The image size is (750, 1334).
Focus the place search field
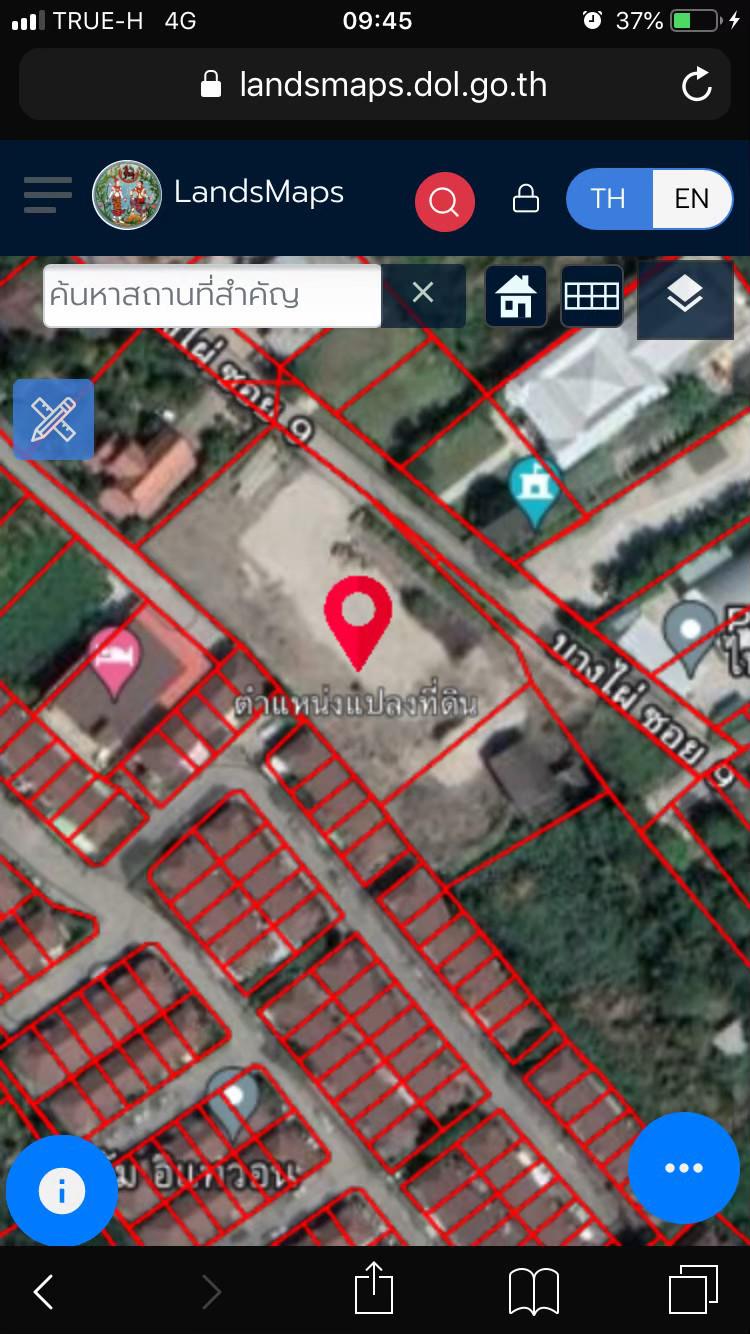(x=212, y=295)
